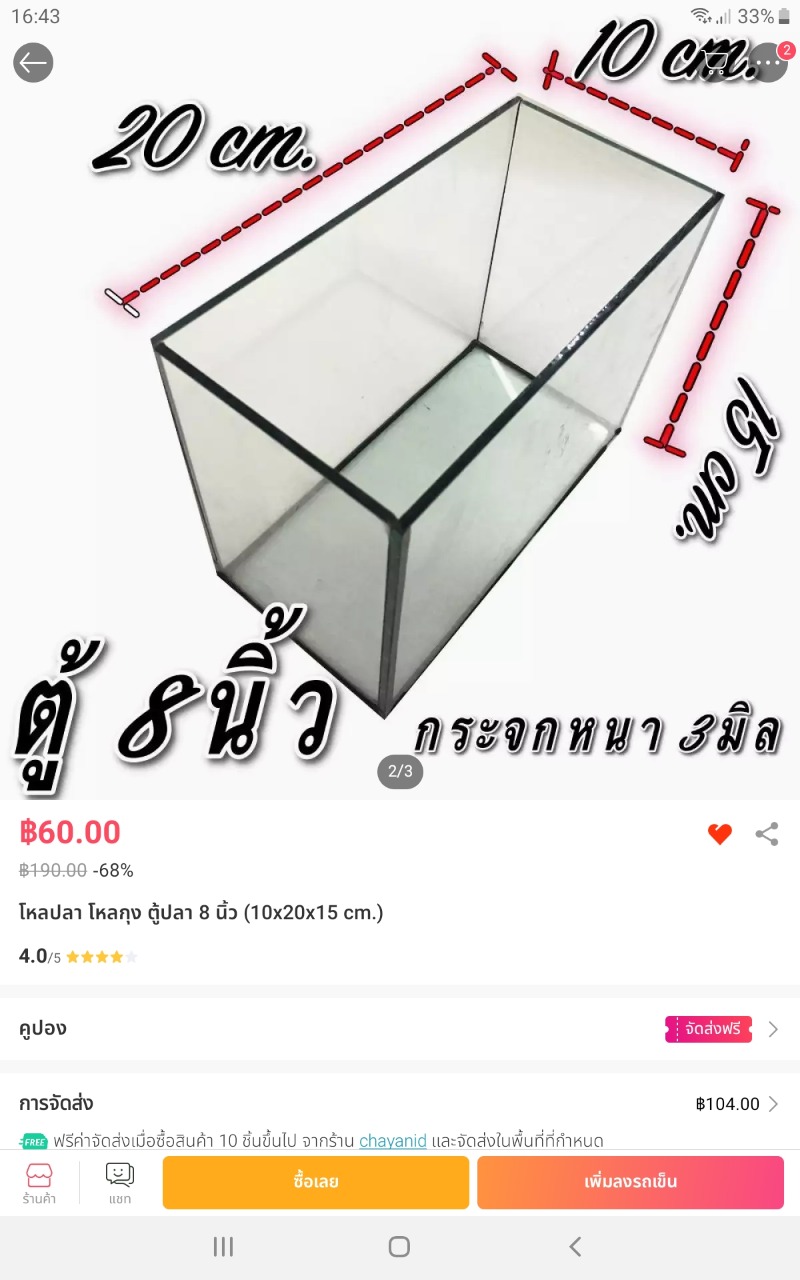Tap the จัดส่งฟรี free shipping coupon tag

pos(708,1029)
